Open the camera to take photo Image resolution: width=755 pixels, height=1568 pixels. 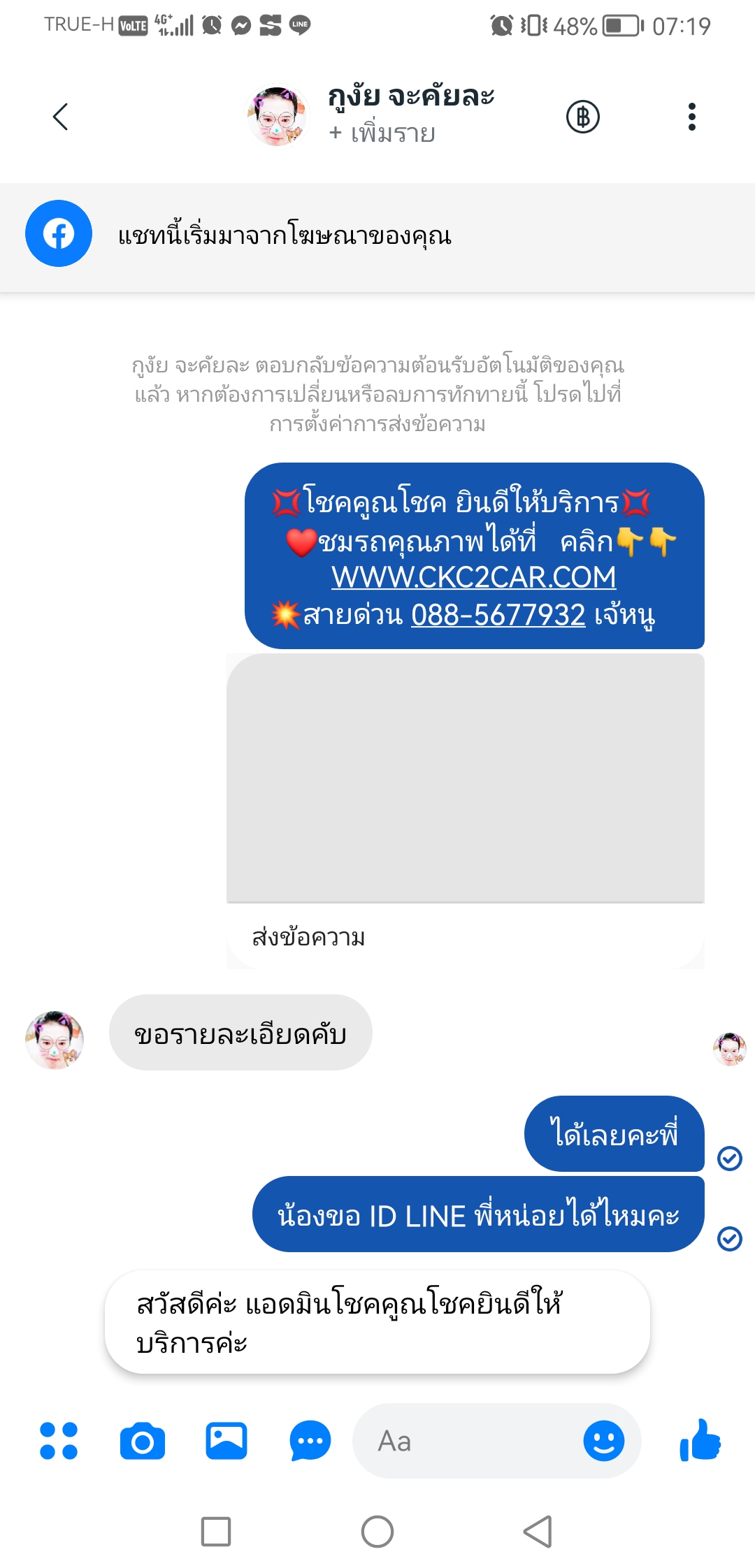(143, 1441)
